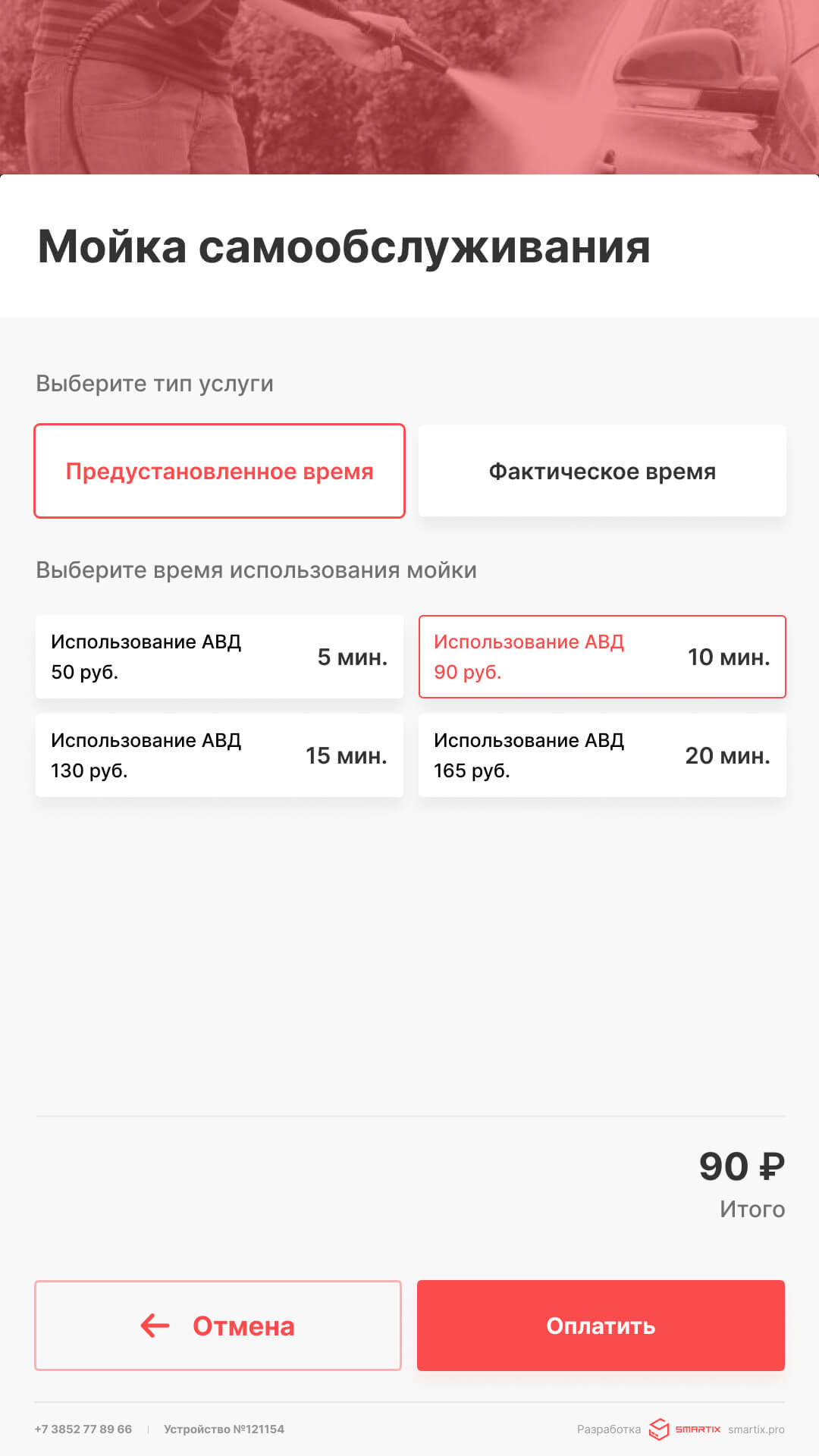Pick the 15 мин. option for 130 руб.
The height and width of the screenshot is (1456, 819).
click(219, 755)
